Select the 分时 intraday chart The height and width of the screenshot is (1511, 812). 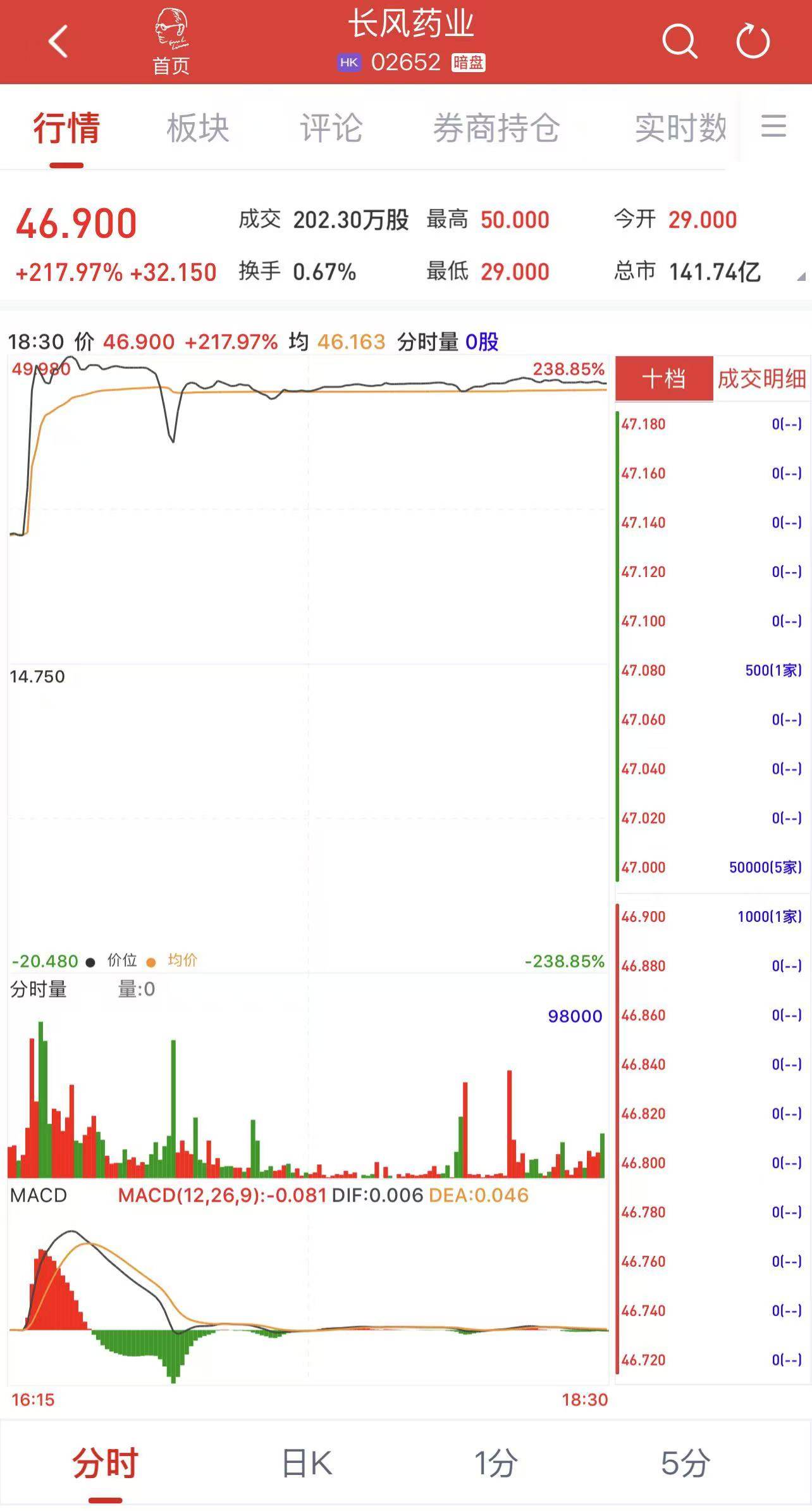point(105,1463)
